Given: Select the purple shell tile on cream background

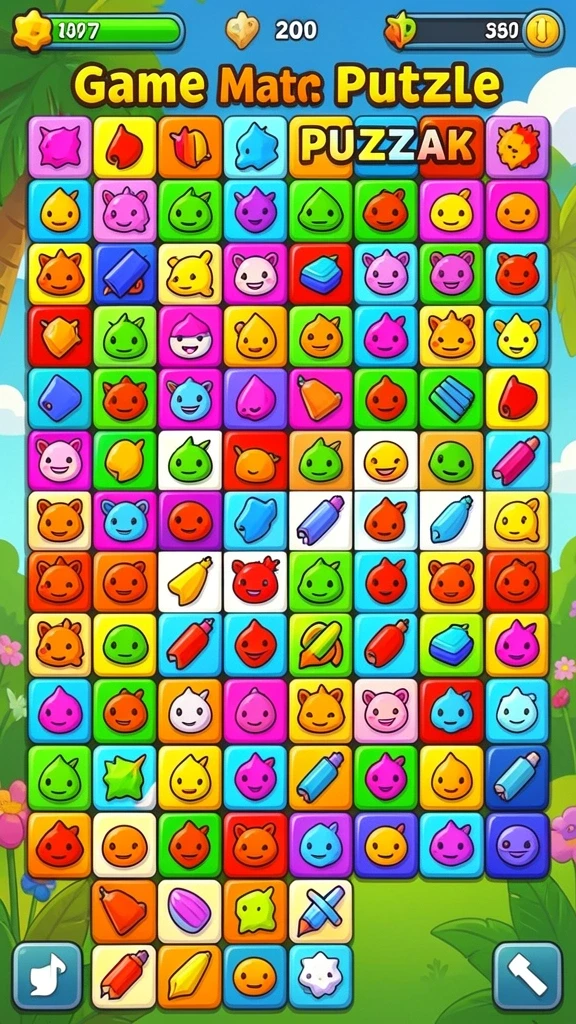Looking at the screenshot, I should (x=190, y=911).
